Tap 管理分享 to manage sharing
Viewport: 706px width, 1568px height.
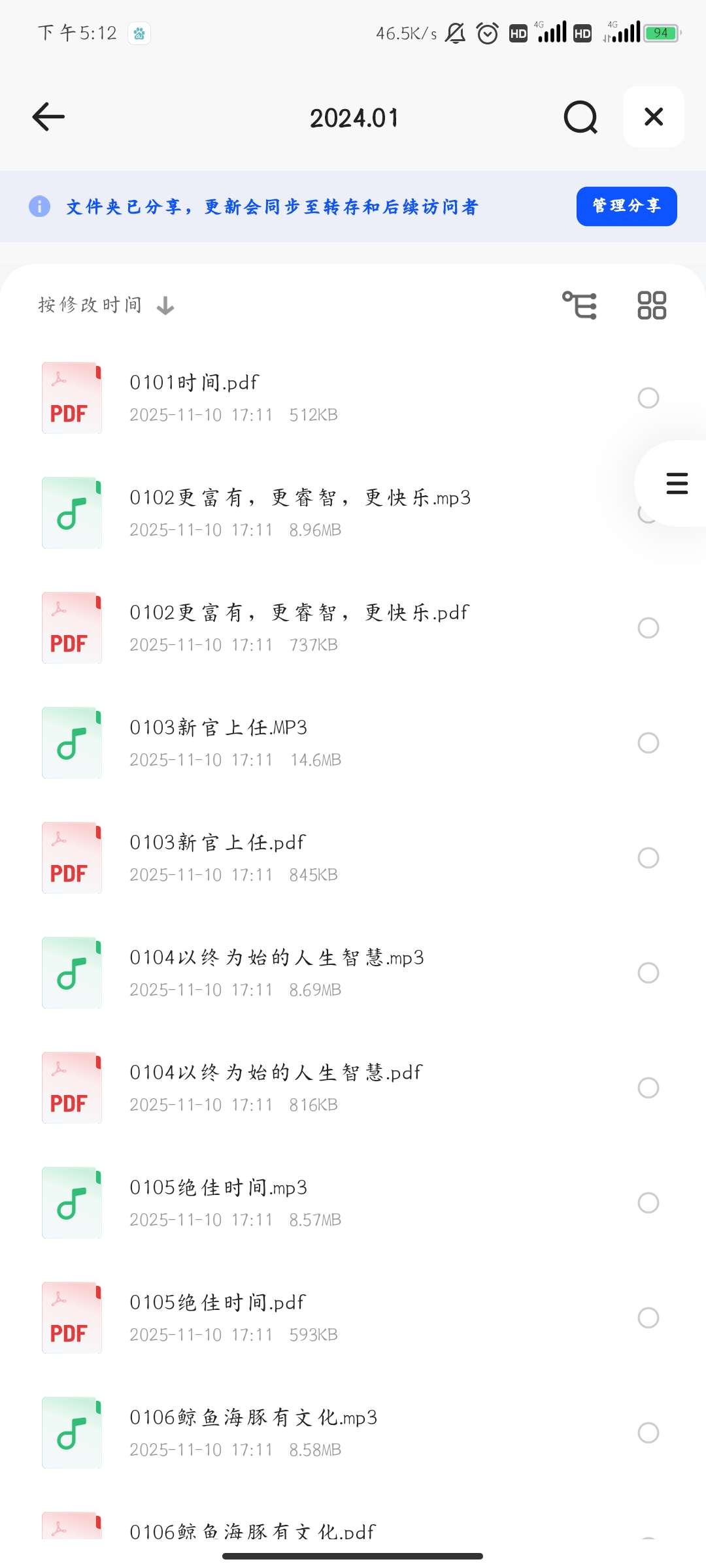coord(626,206)
